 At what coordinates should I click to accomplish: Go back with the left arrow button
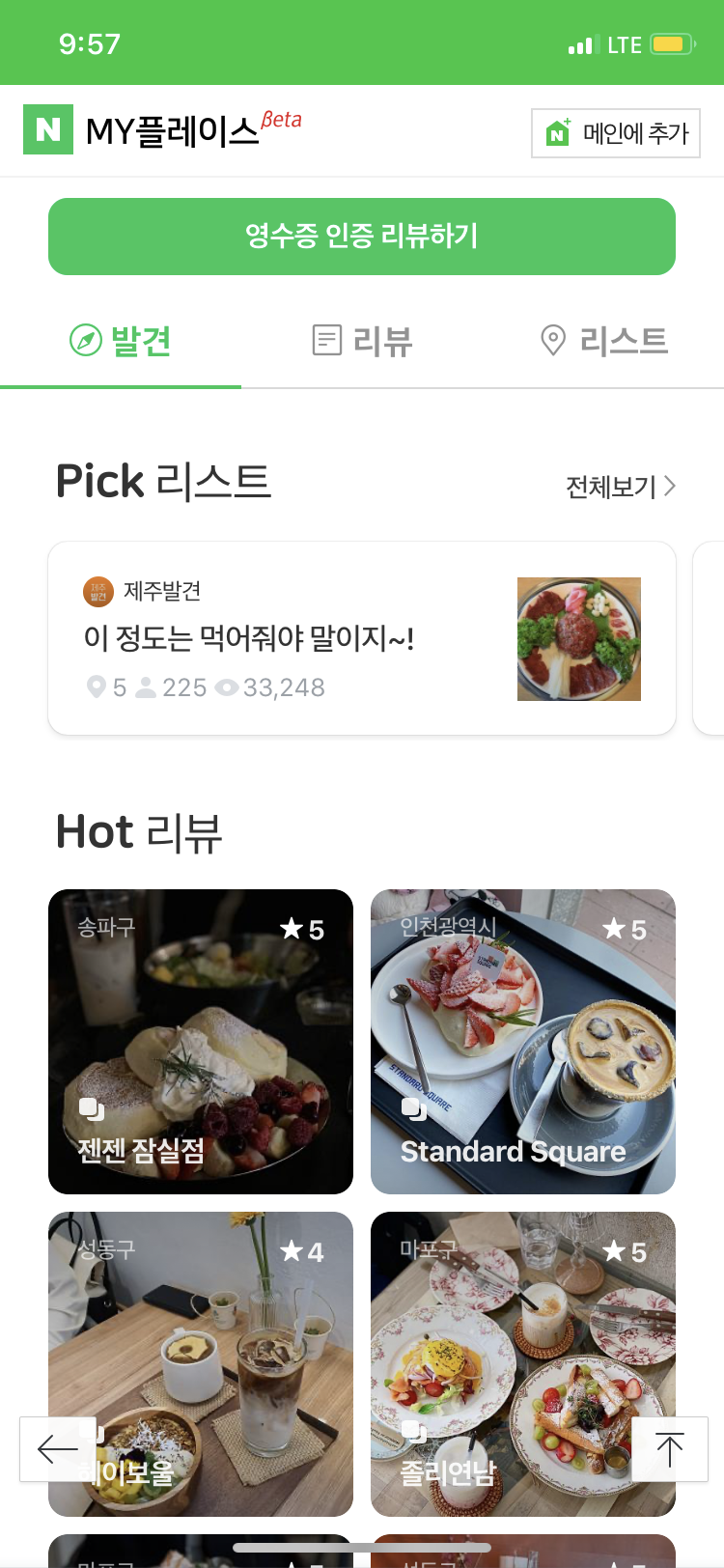pyautogui.click(x=58, y=1449)
